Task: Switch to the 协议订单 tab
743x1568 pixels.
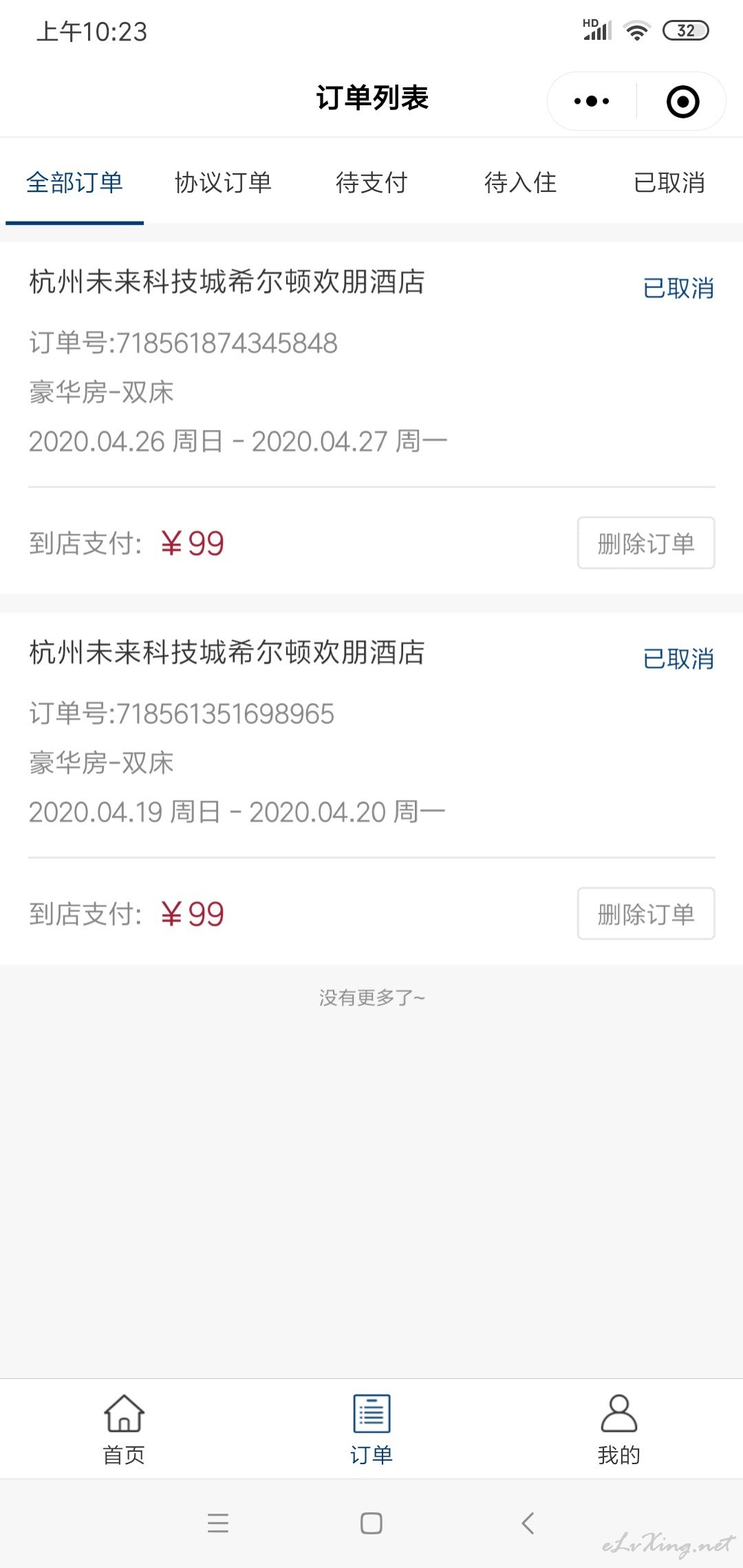Action: [x=223, y=182]
